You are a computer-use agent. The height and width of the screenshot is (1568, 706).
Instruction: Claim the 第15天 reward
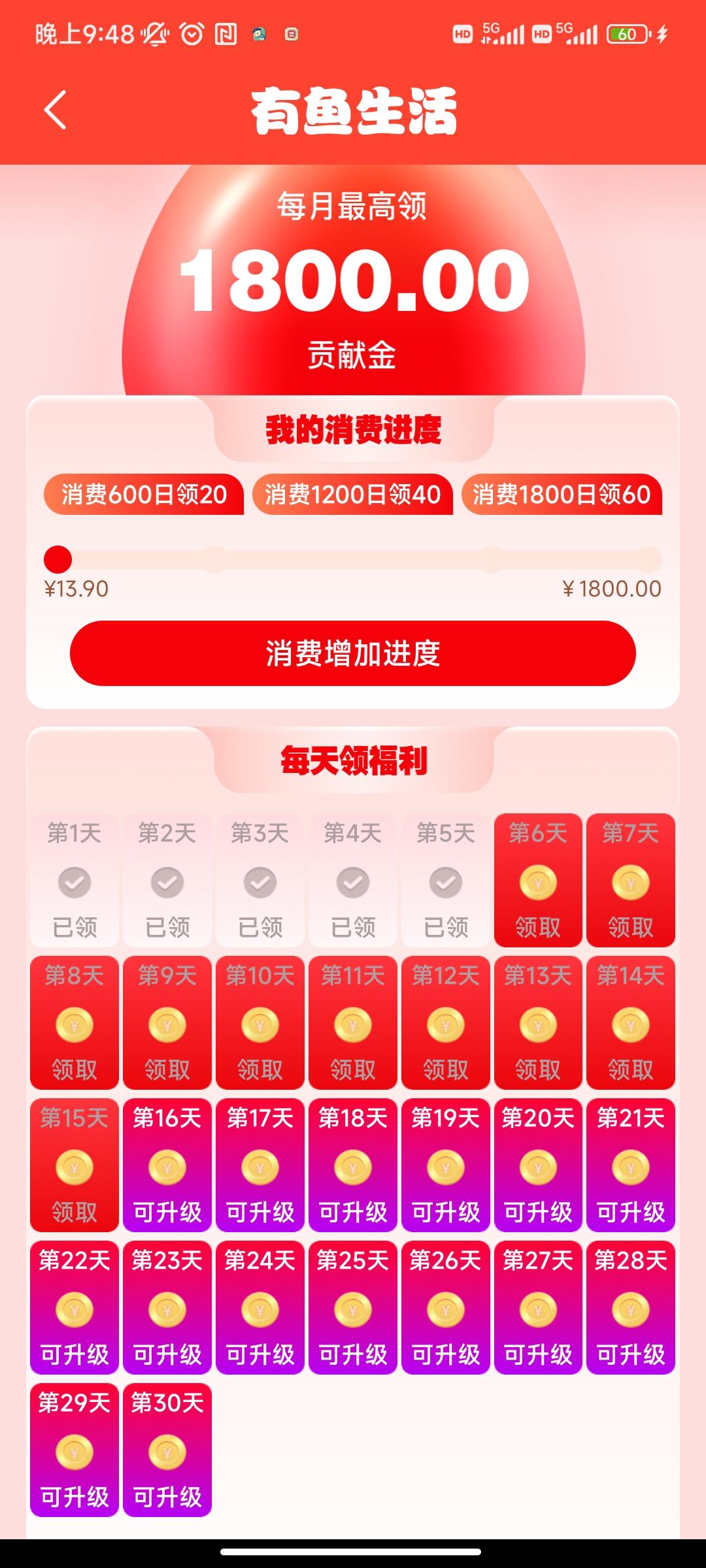pos(75,1166)
